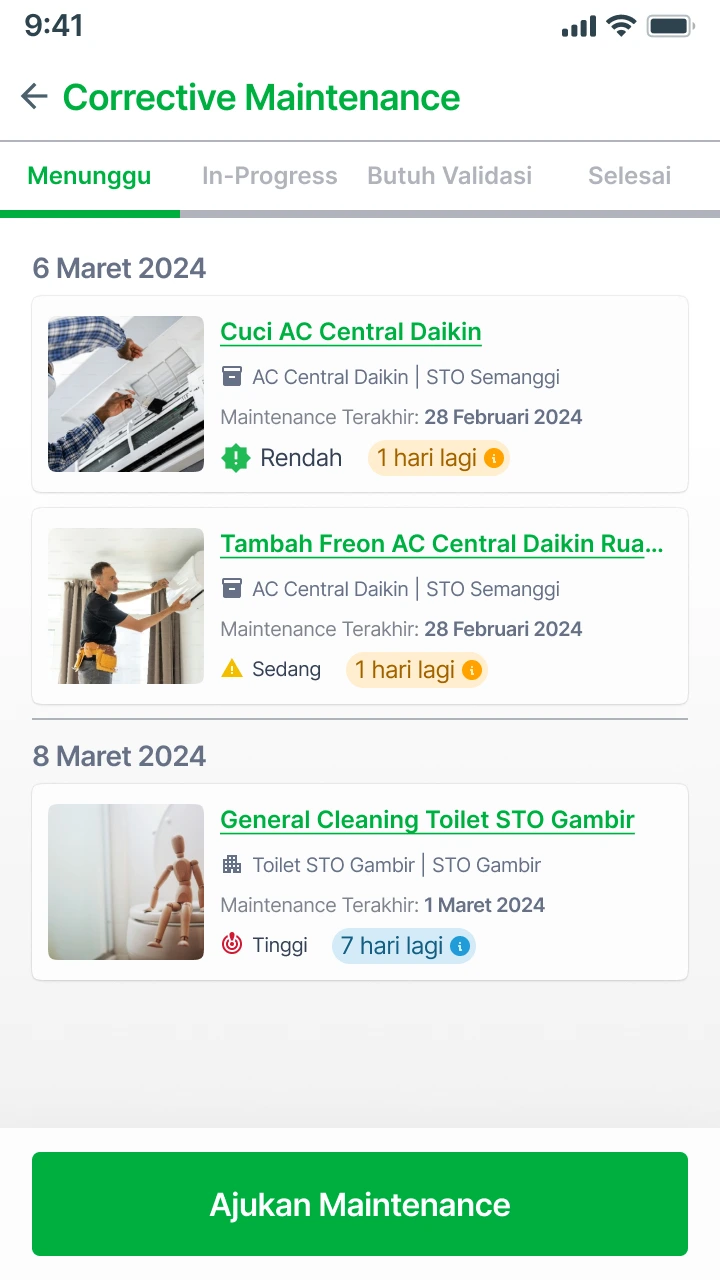The image size is (720, 1280).
Task: Open Cuci AC Central Daikin details
Action: [350, 331]
